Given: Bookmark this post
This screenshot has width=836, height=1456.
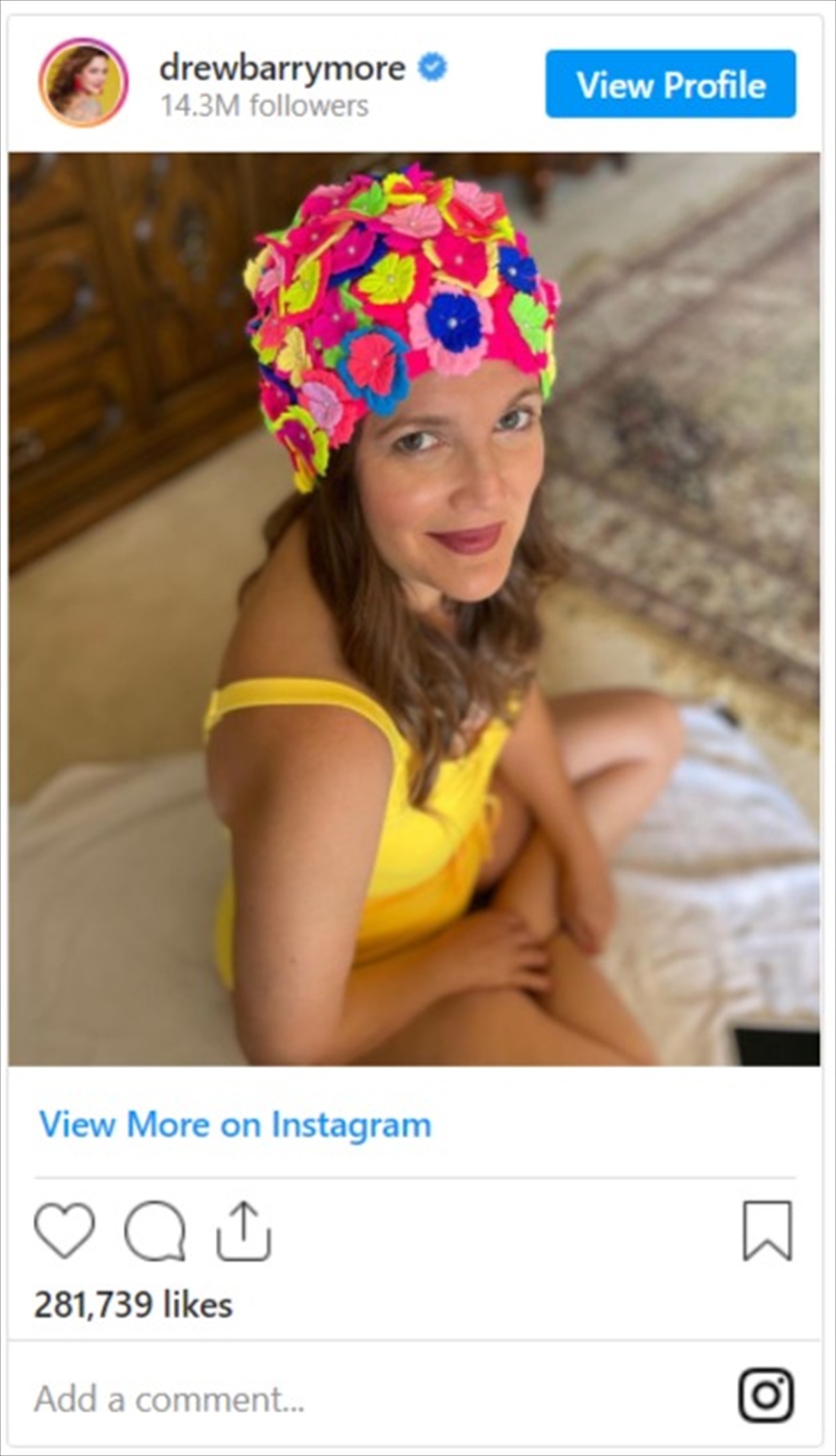Looking at the screenshot, I should pyautogui.click(x=767, y=1230).
